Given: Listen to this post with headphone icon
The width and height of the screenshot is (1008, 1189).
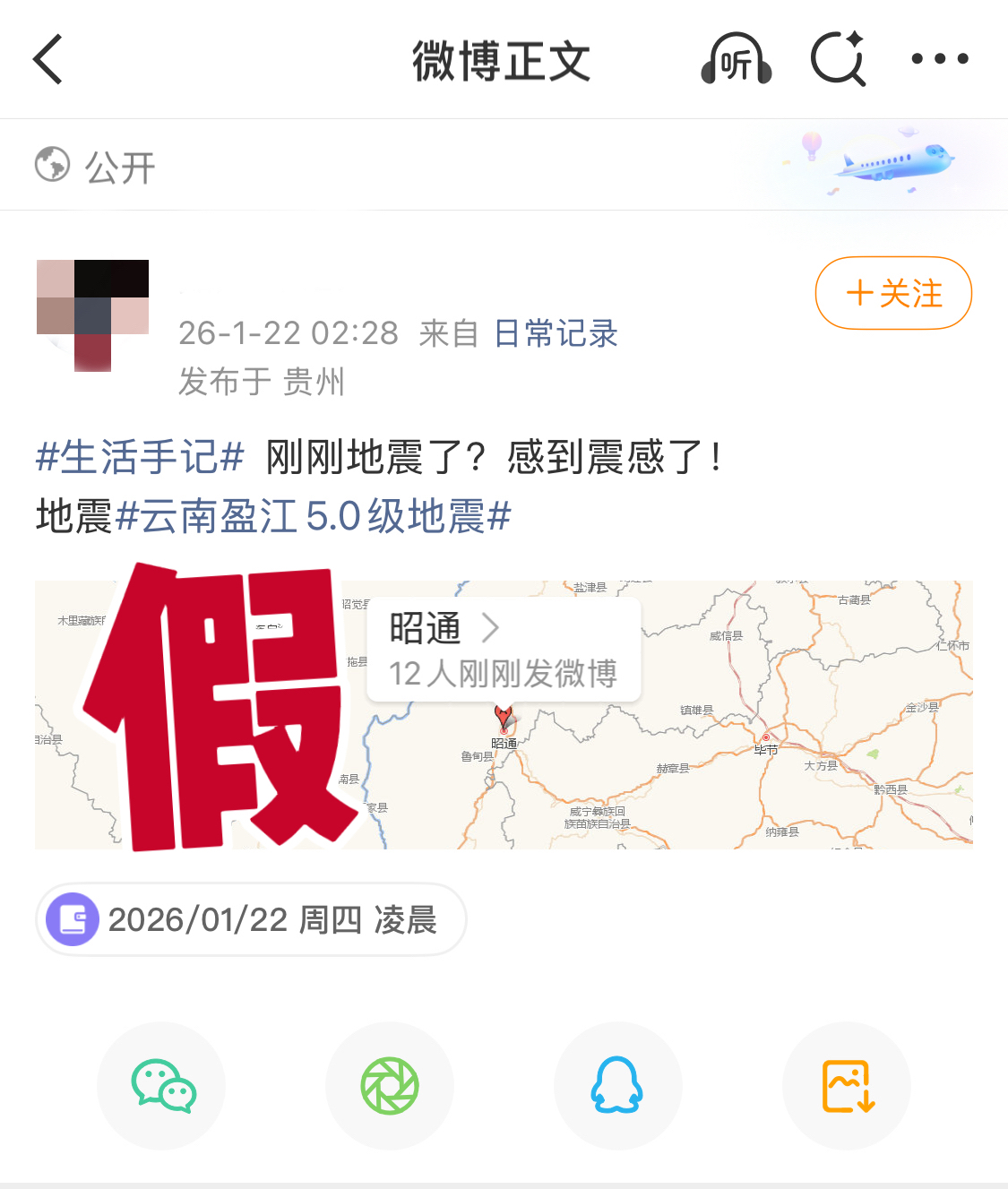Looking at the screenshot, I should pos(736,60).
